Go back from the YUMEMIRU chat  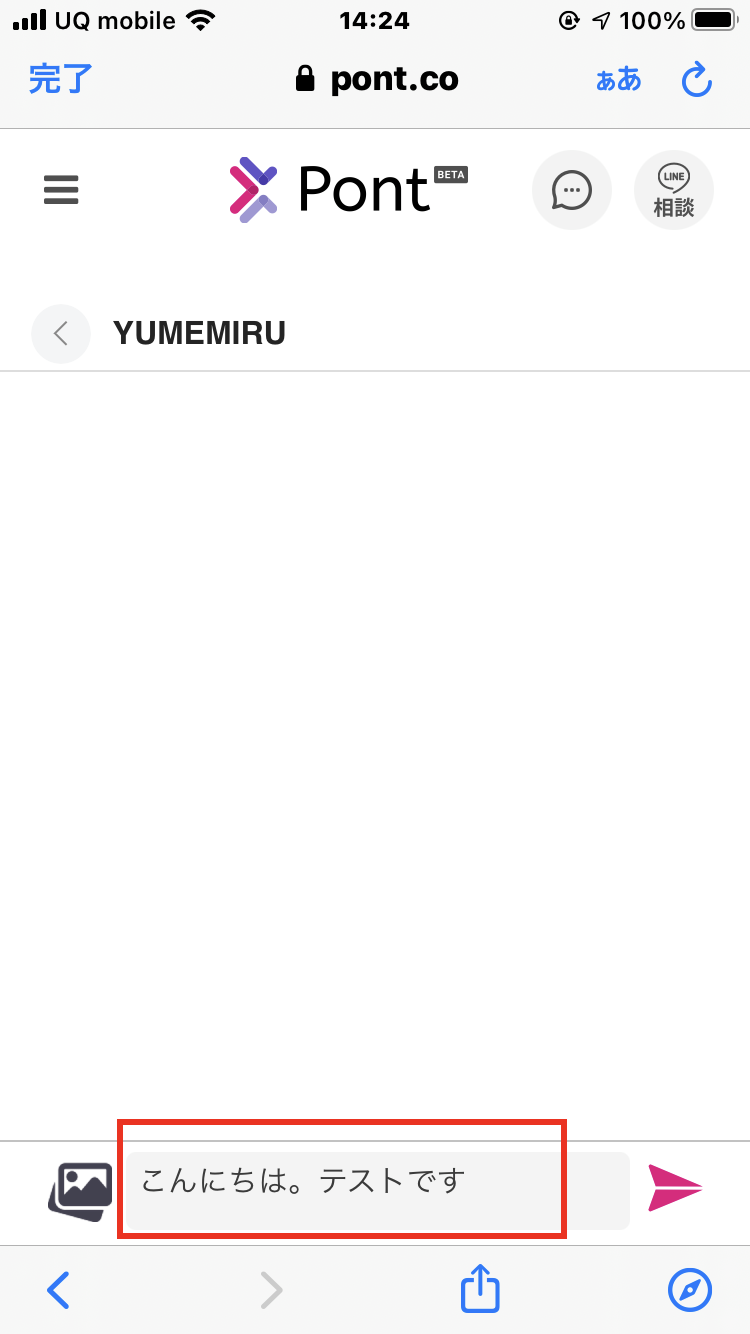click(x=61, y=333)
